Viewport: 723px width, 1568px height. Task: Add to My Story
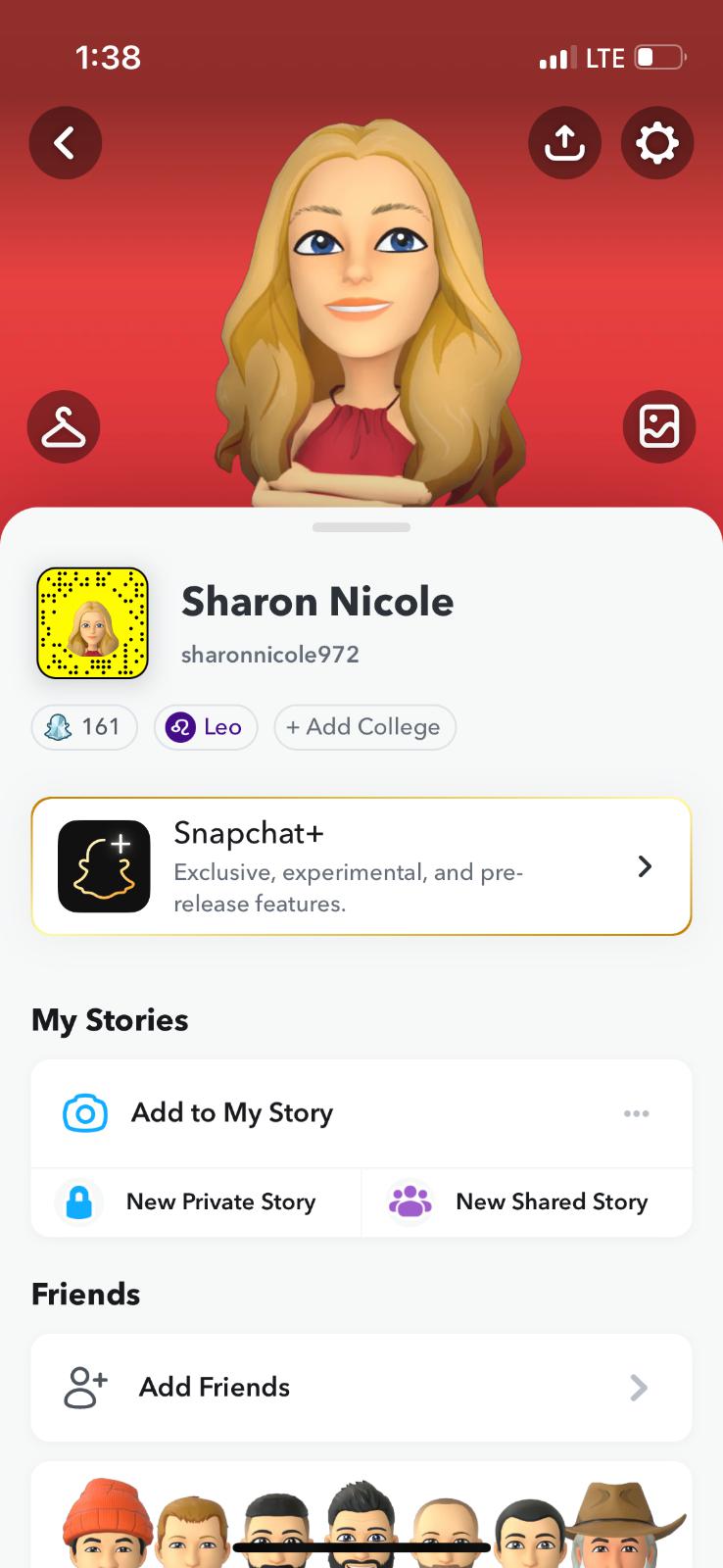click(232, 1113)
